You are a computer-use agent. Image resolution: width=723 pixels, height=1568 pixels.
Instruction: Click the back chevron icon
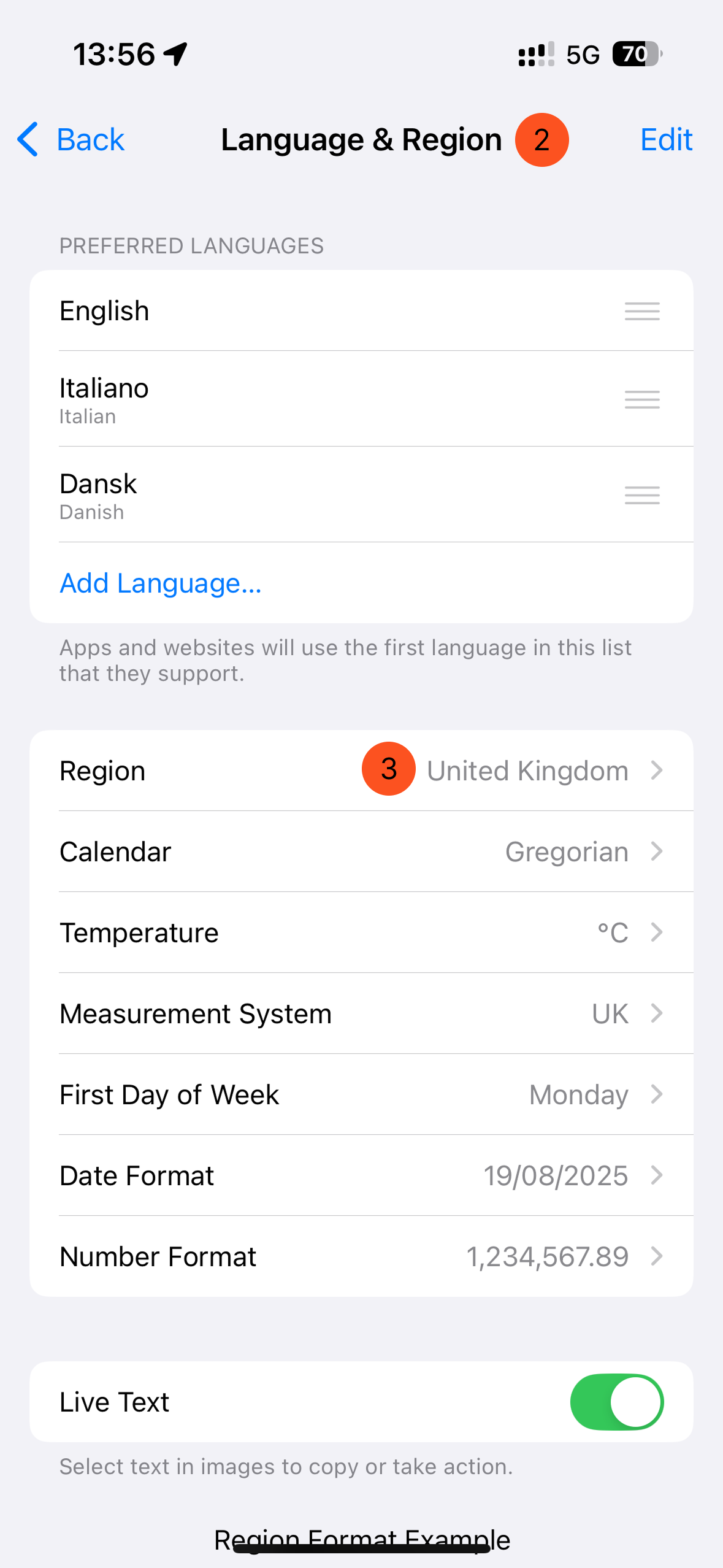tap(27, 140)
